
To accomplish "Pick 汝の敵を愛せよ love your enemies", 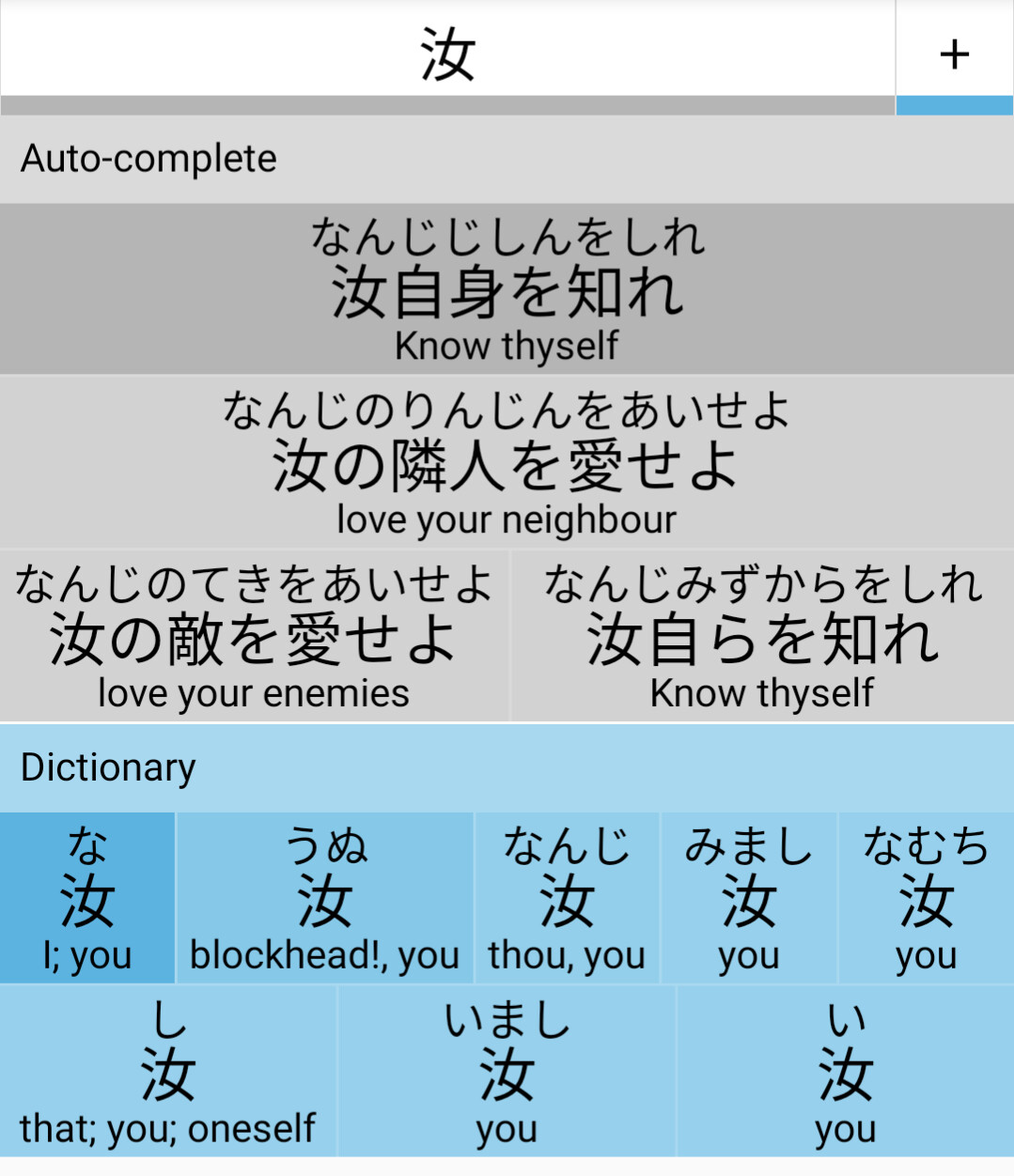I will coord(254,636).
